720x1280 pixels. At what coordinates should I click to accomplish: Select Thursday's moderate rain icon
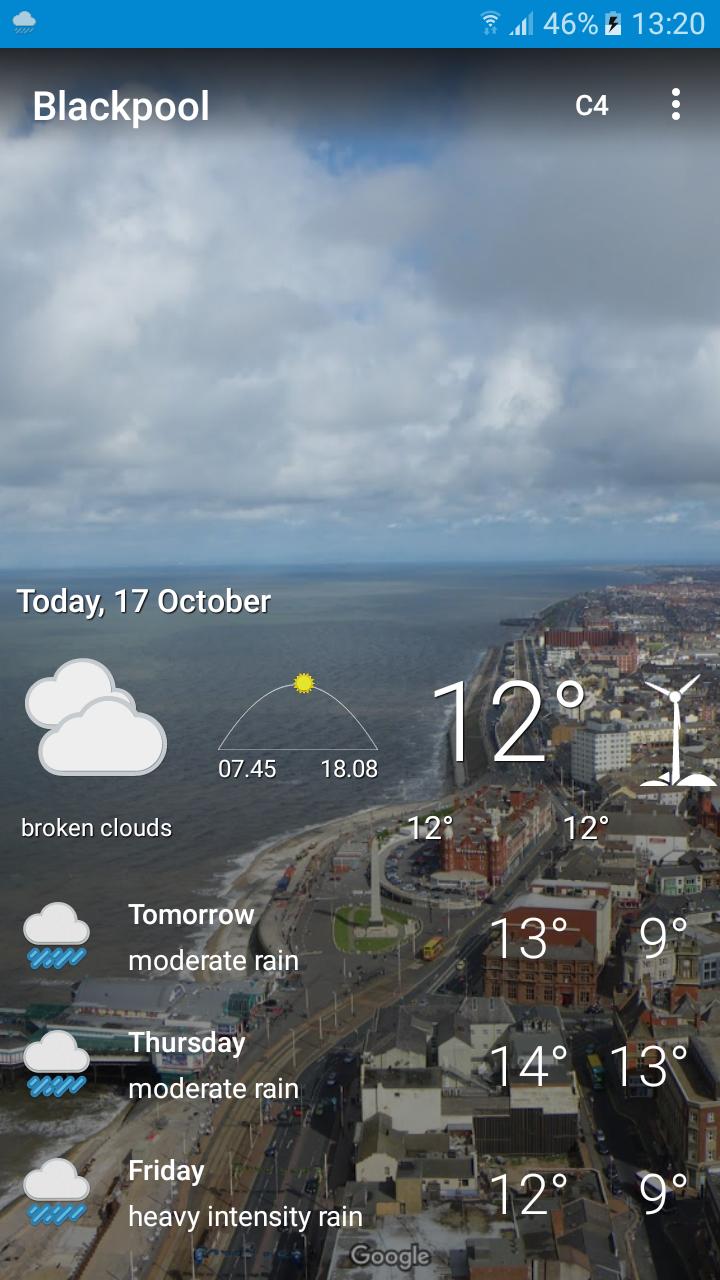click(x=56, y=1063)
